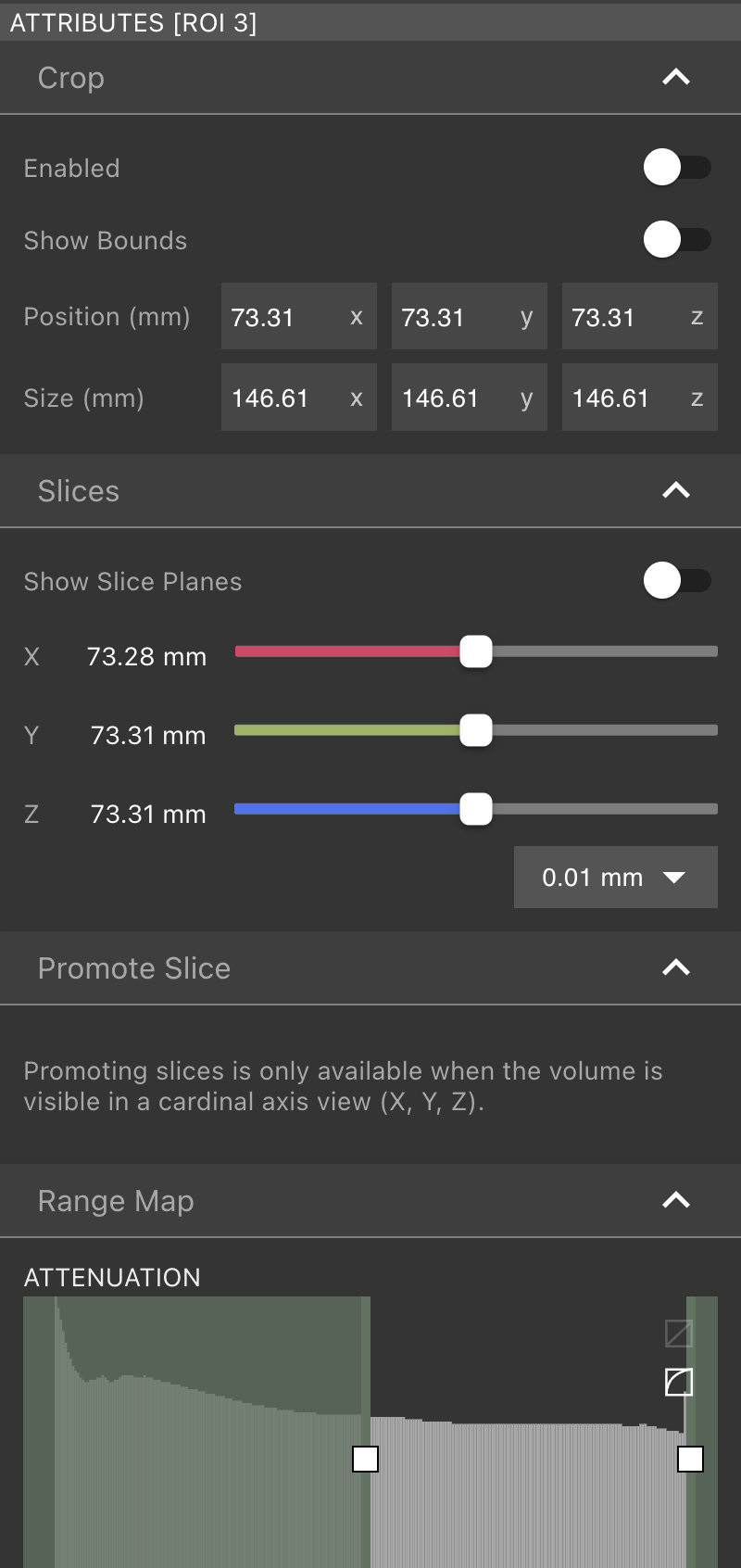
Task: Collapse the Slices section
Action: pos(676,490)
